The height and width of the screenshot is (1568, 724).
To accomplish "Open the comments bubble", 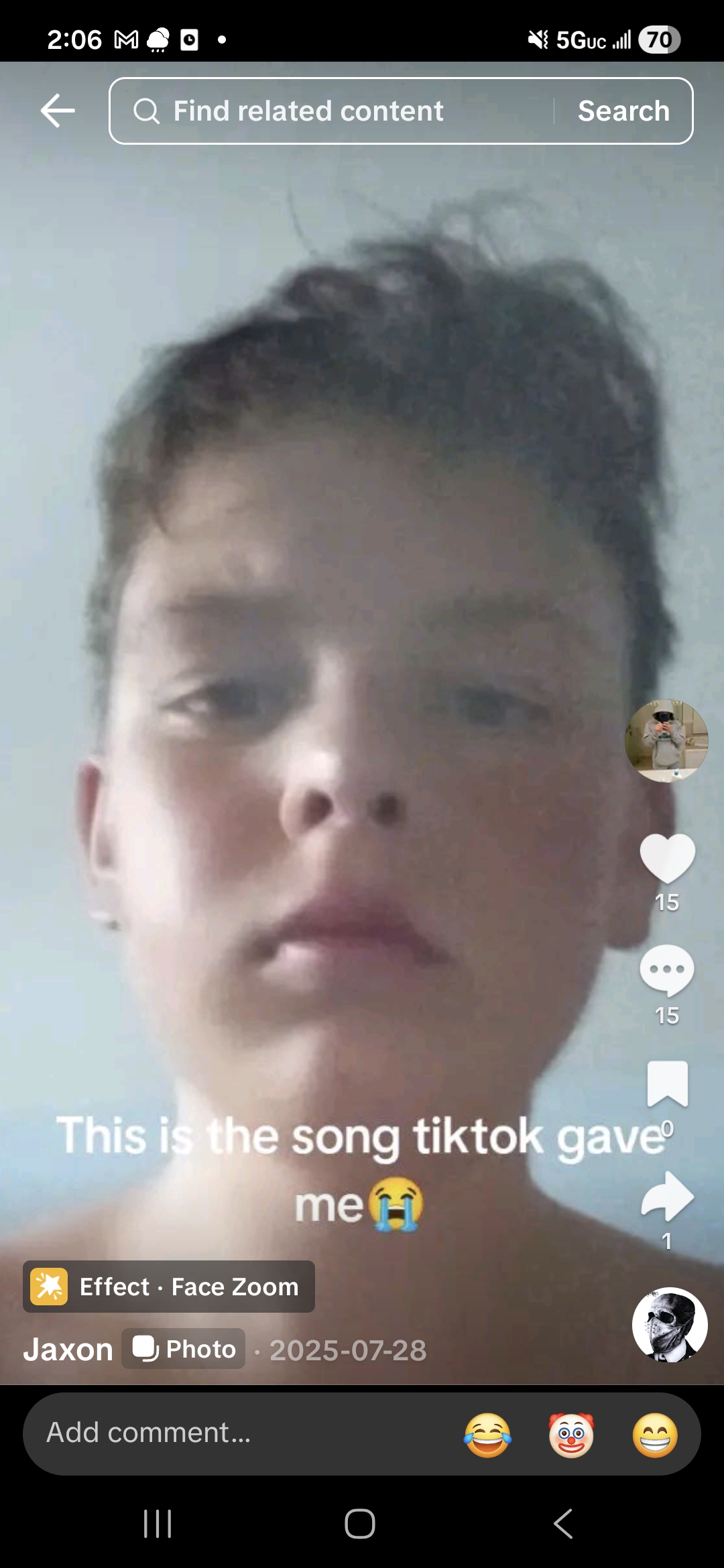I will point(667,970).
